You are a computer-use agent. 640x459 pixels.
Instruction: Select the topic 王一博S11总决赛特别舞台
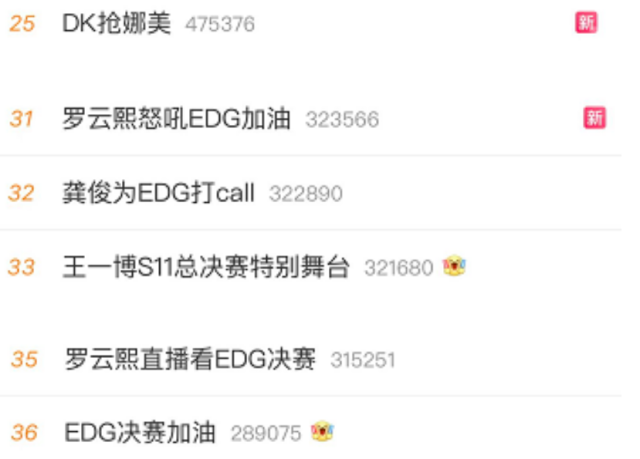(x=206, y=267)
